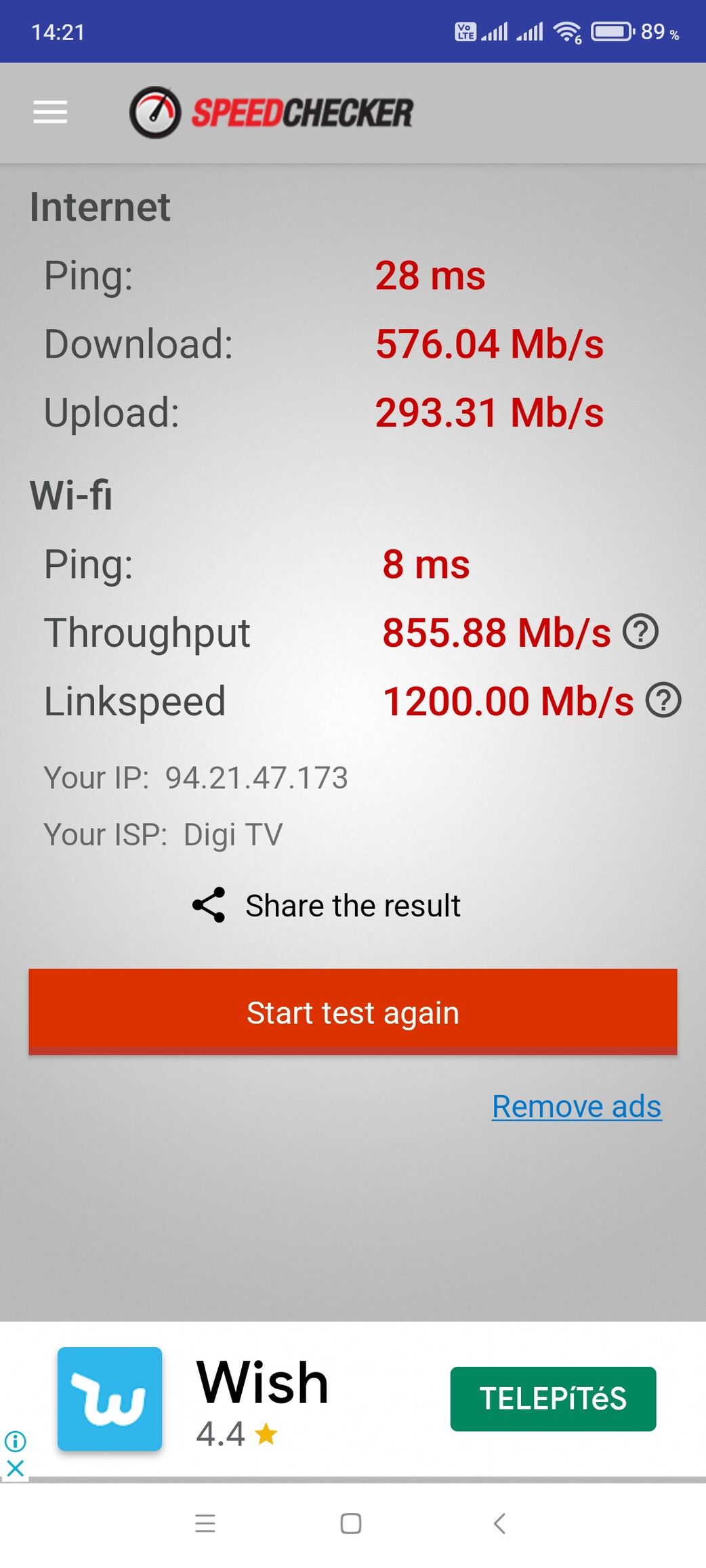Close the ad banner with the X
The image size is (706, 1568).
click(x=15, y=1468)
